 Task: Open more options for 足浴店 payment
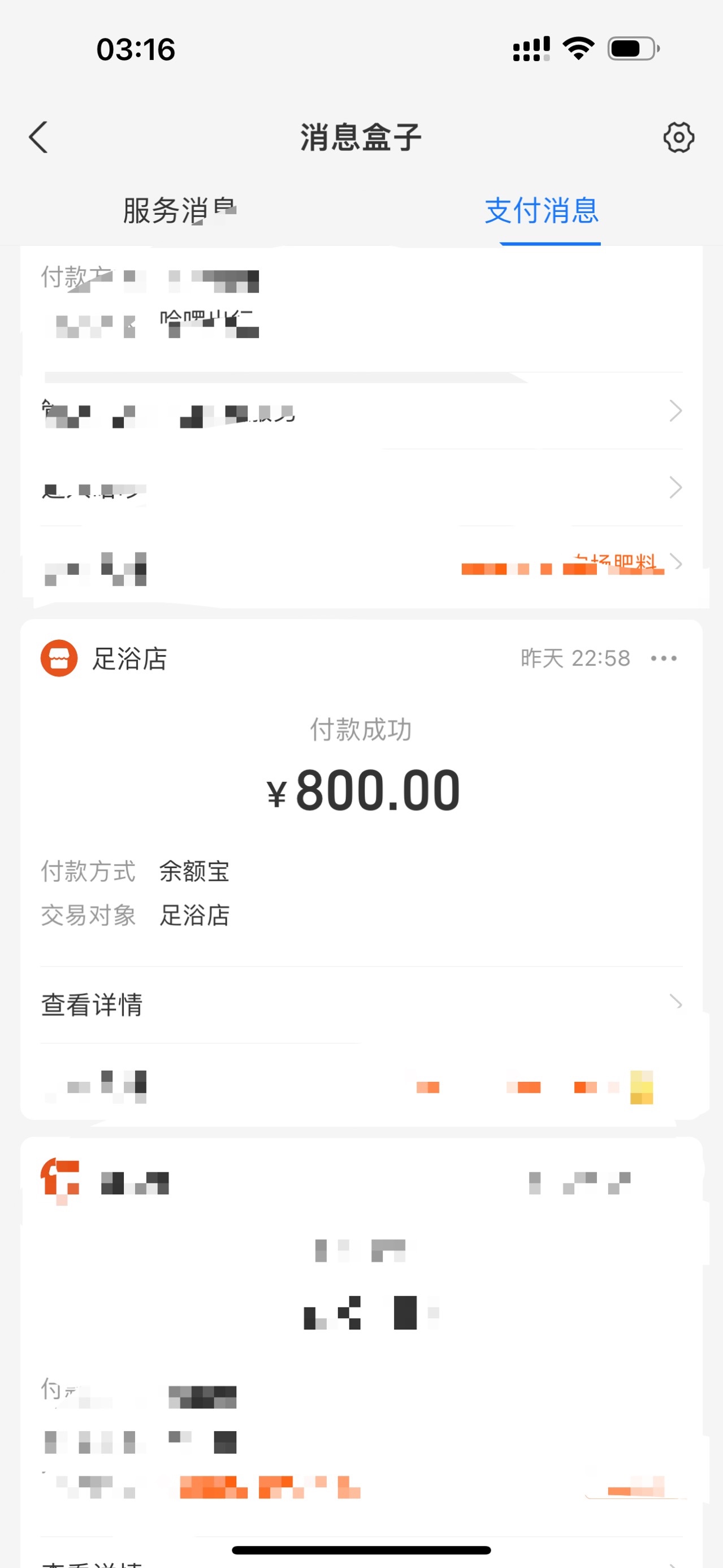[x=663, y=658]
